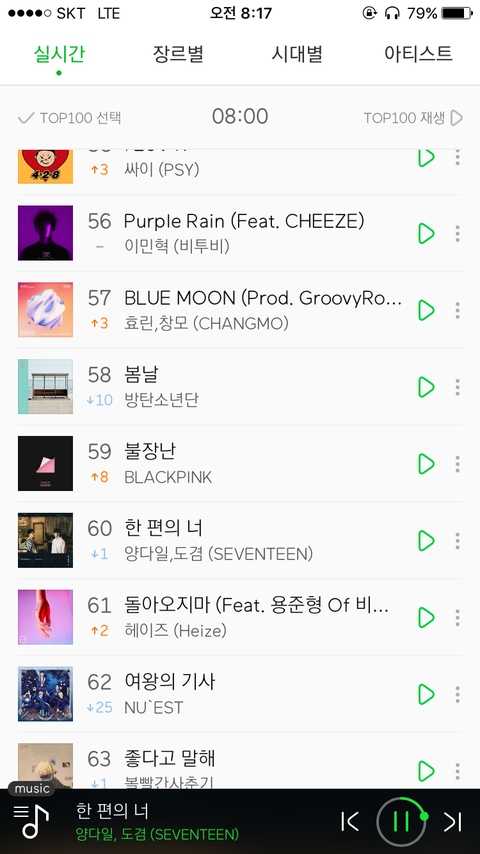The height and width of the screenshot is (854, 480).
Task: Select the 실시간 tab
Action: tap(59, 54)
